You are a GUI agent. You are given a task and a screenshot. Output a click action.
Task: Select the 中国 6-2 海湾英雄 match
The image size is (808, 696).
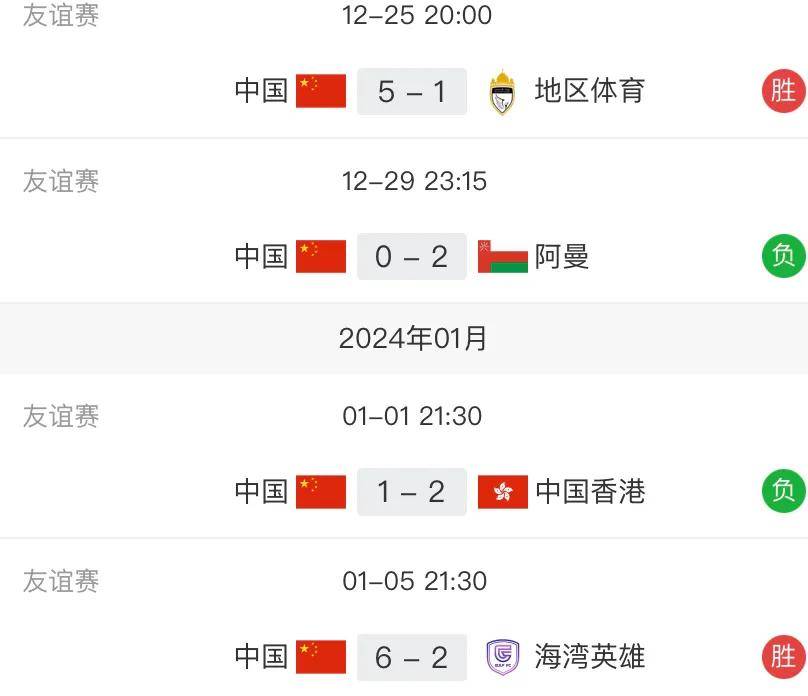[x=412, y=657]
